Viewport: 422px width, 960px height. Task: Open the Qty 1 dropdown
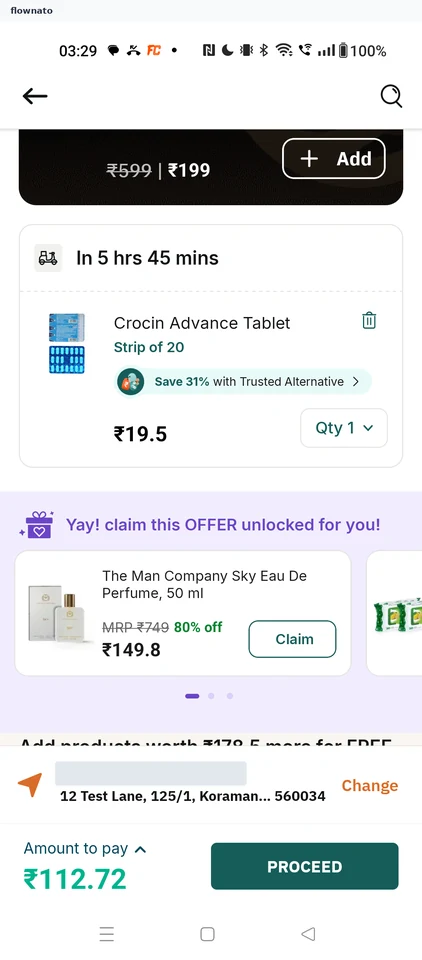point(344,428)
